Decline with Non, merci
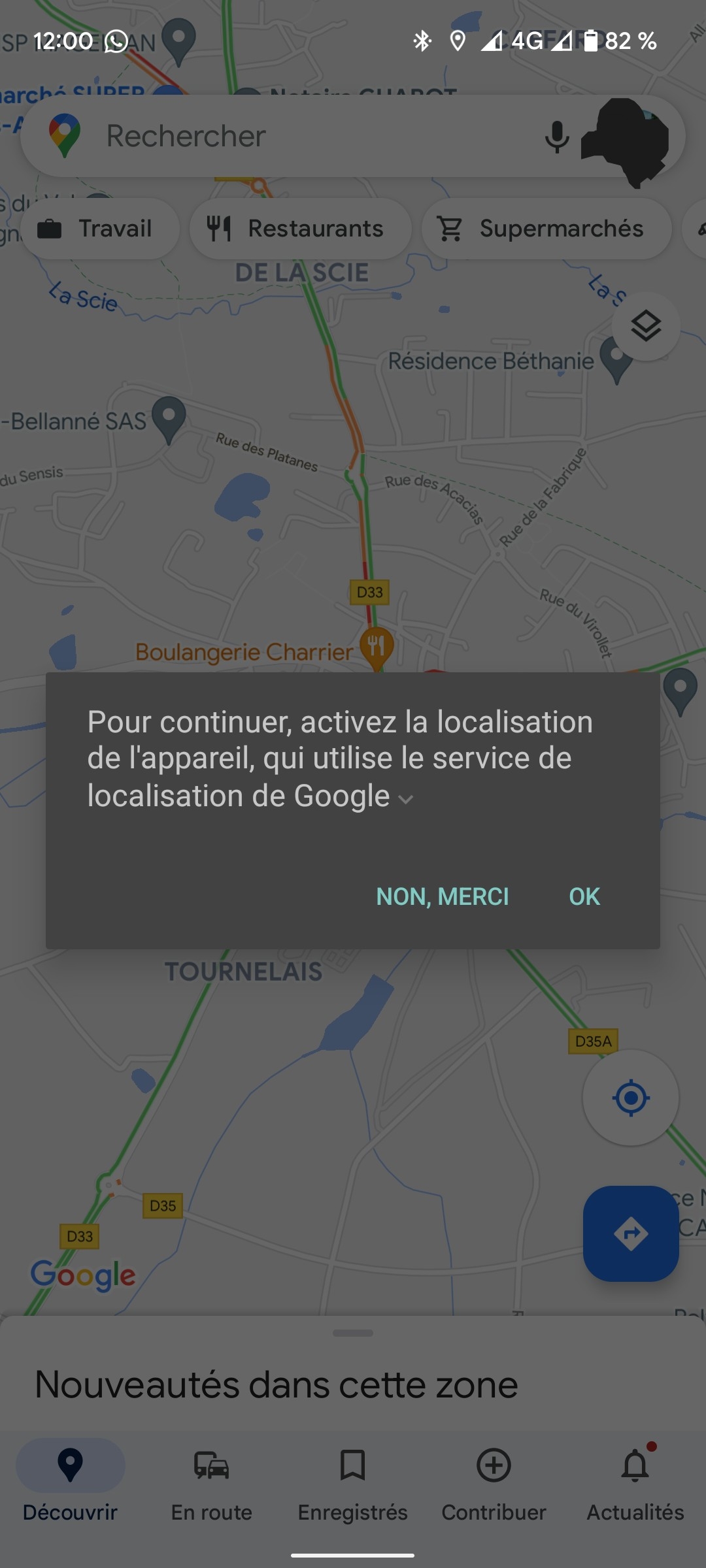This screenshot has height=1568, width=706. coord(442,896)
